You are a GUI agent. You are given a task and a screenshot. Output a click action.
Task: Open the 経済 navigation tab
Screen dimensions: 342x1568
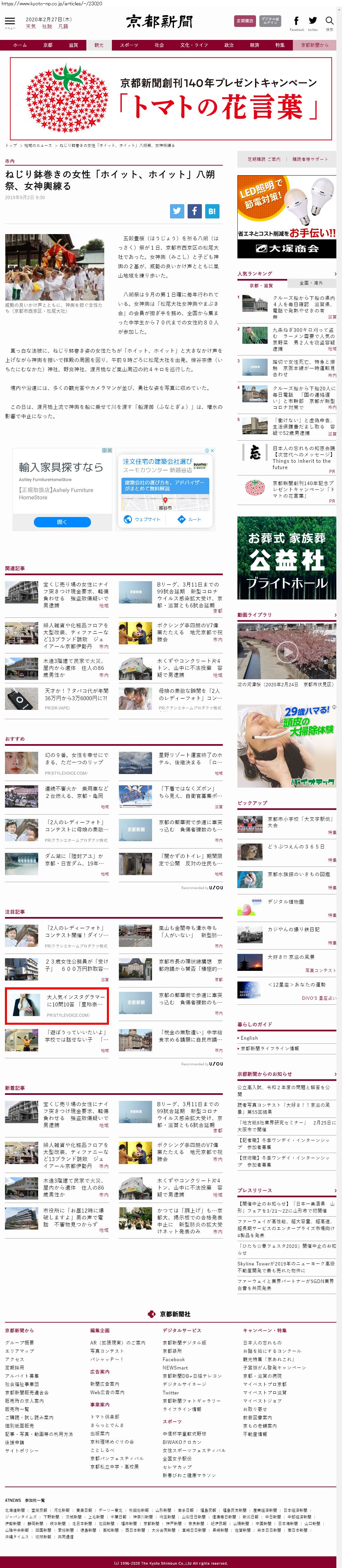tap(255, 45)
